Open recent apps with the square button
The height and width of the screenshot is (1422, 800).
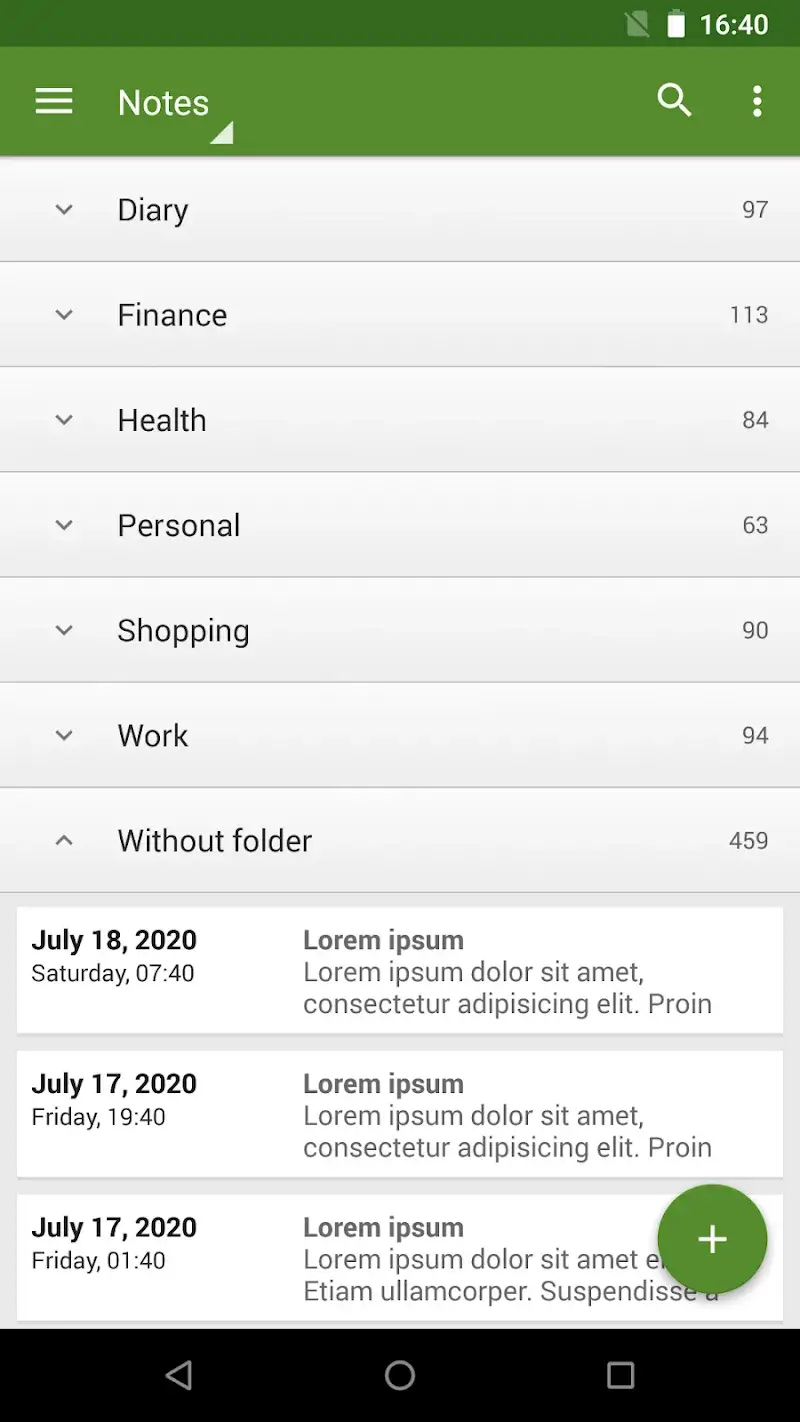click(x=620, y=1375)
